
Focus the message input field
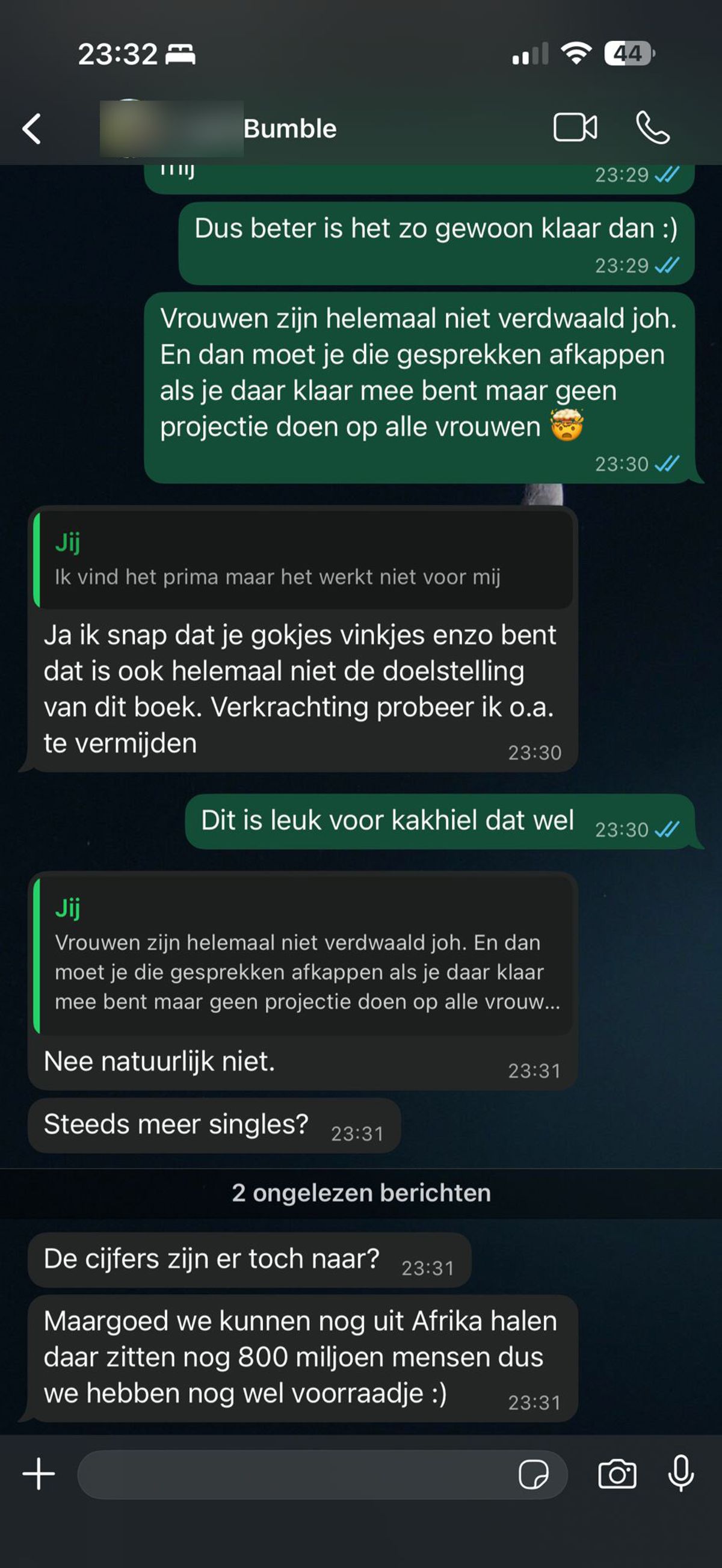[292, 1474]
